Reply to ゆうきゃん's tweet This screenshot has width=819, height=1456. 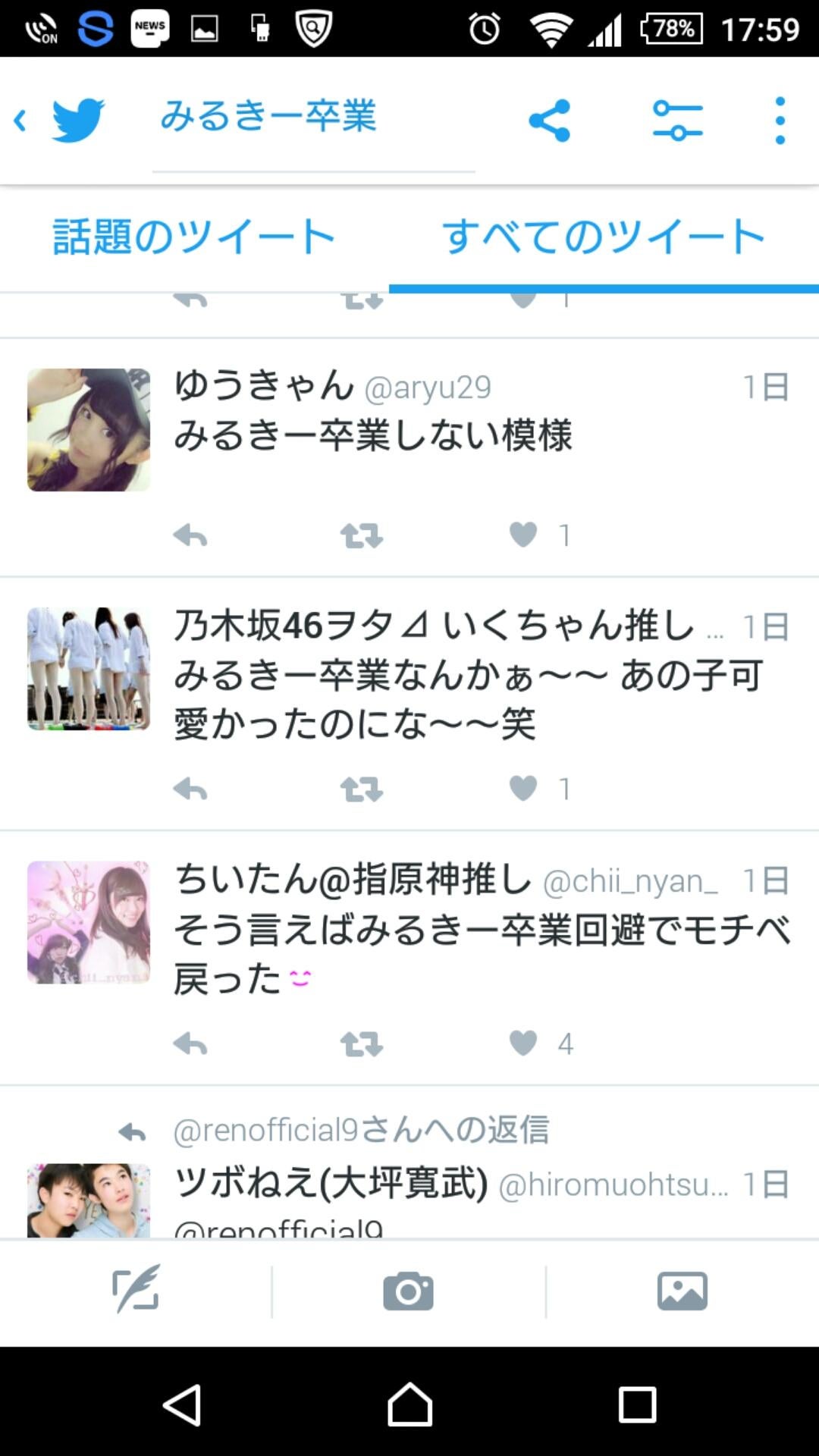pyautogui.click(x=190, y=536)
